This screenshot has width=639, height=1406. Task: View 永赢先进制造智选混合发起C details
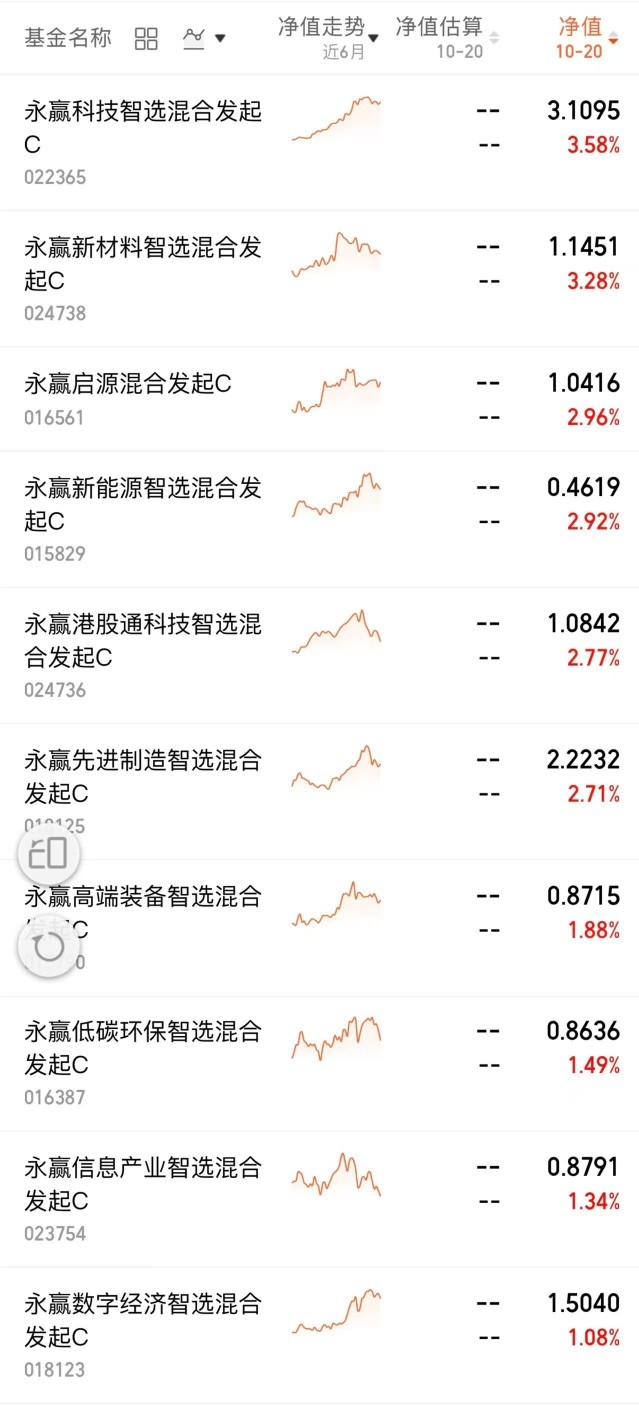(143, 777)
